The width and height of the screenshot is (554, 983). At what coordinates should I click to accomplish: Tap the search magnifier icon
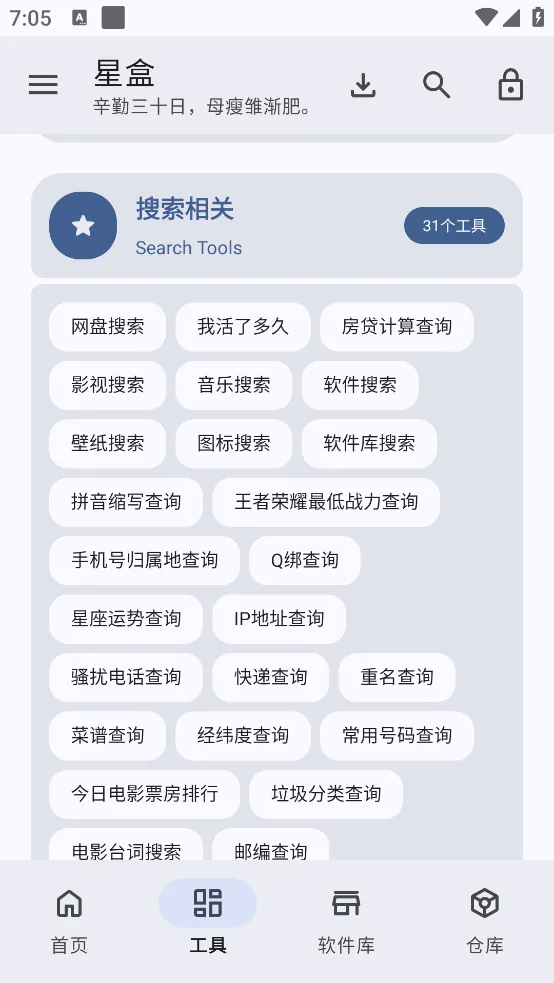click(x=437, y=85)
